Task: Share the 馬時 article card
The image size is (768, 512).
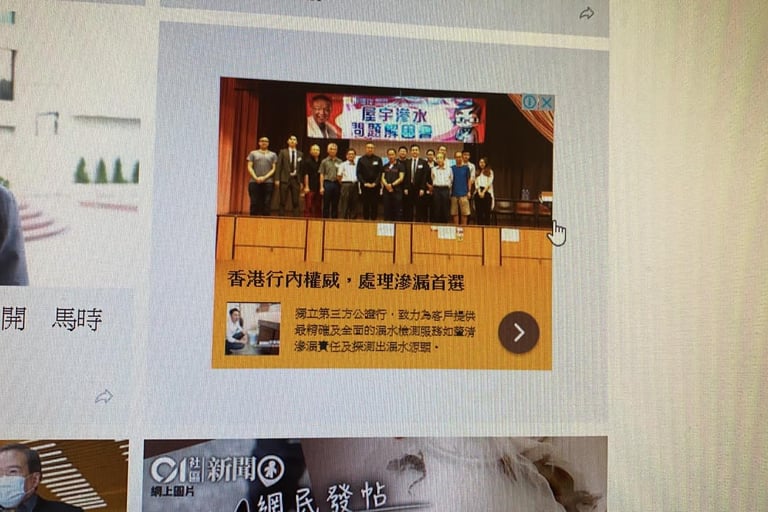Action: point(104,397)
